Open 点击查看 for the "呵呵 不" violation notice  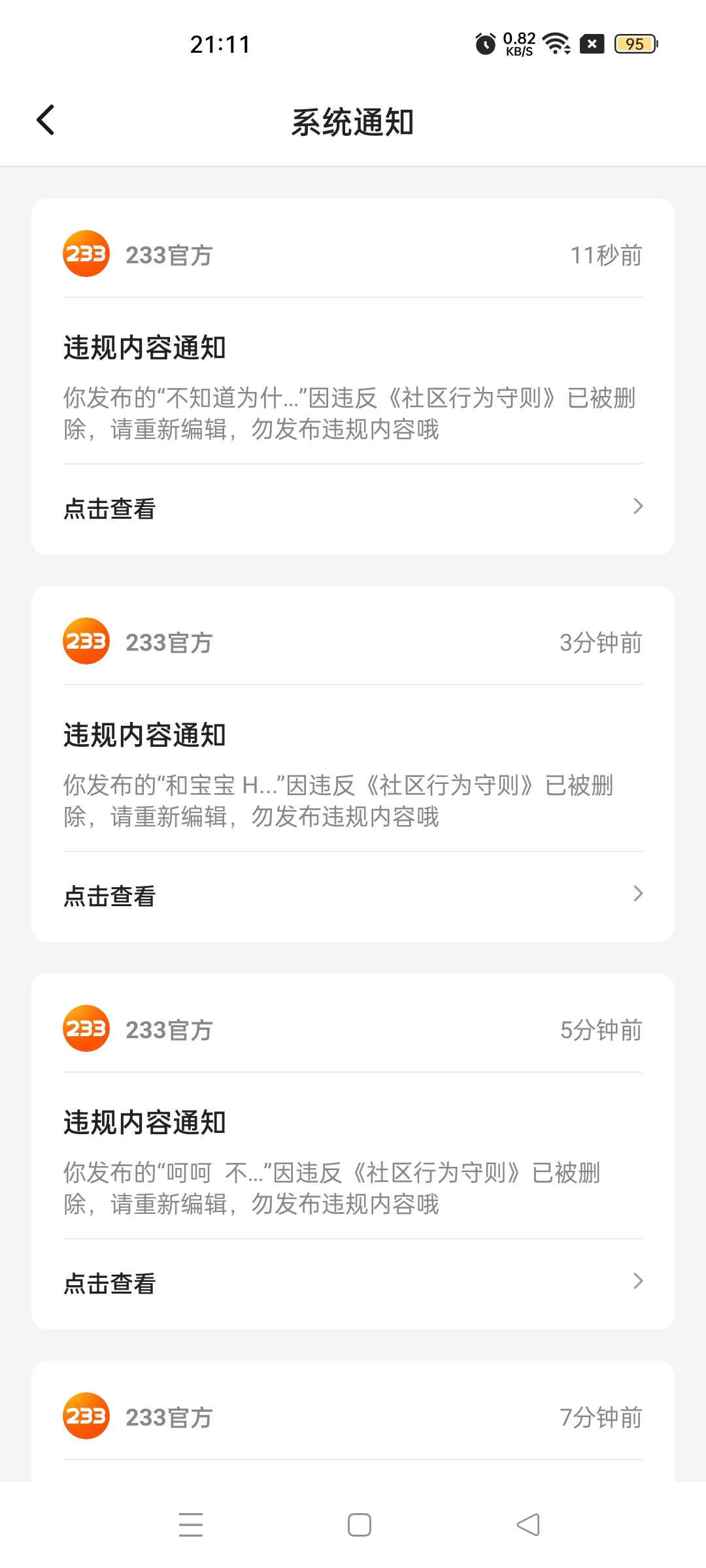pos(353,1282)
